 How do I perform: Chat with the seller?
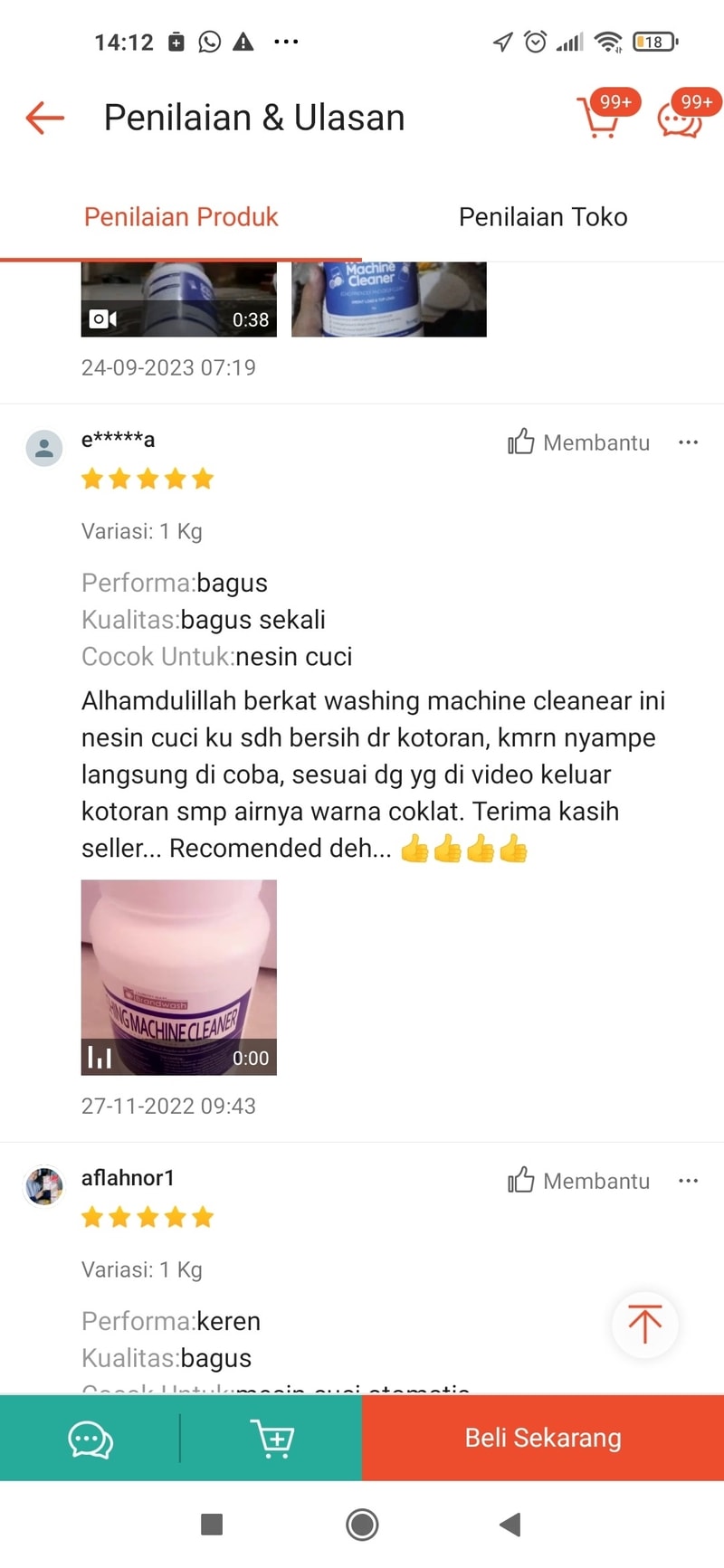(90, 1439)
